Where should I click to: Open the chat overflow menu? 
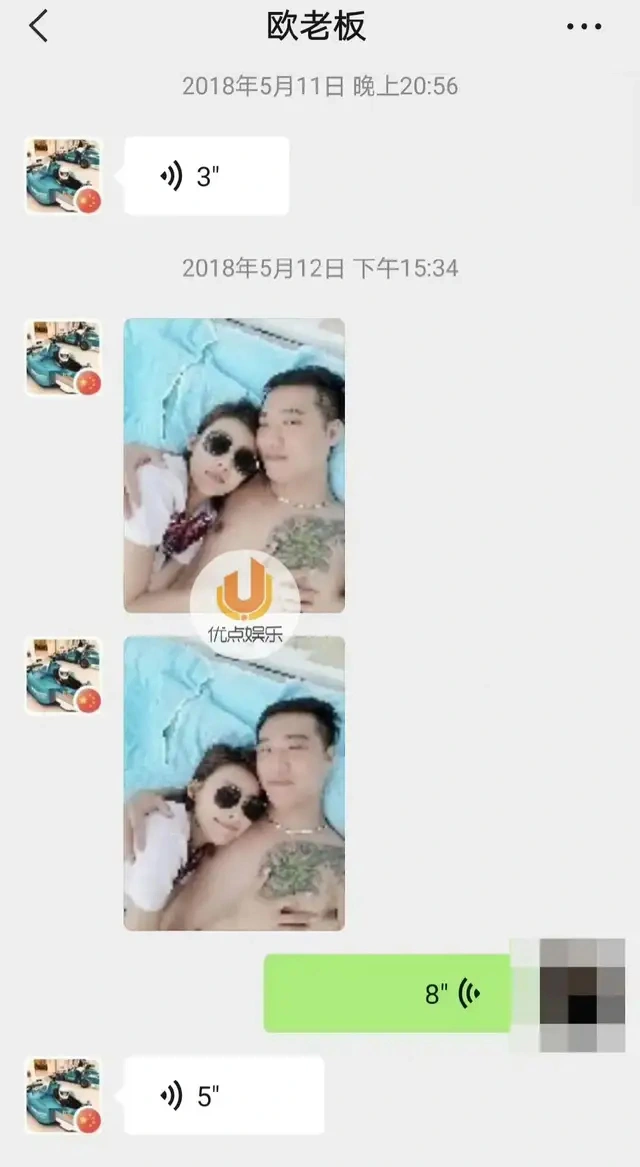(584, 27)
